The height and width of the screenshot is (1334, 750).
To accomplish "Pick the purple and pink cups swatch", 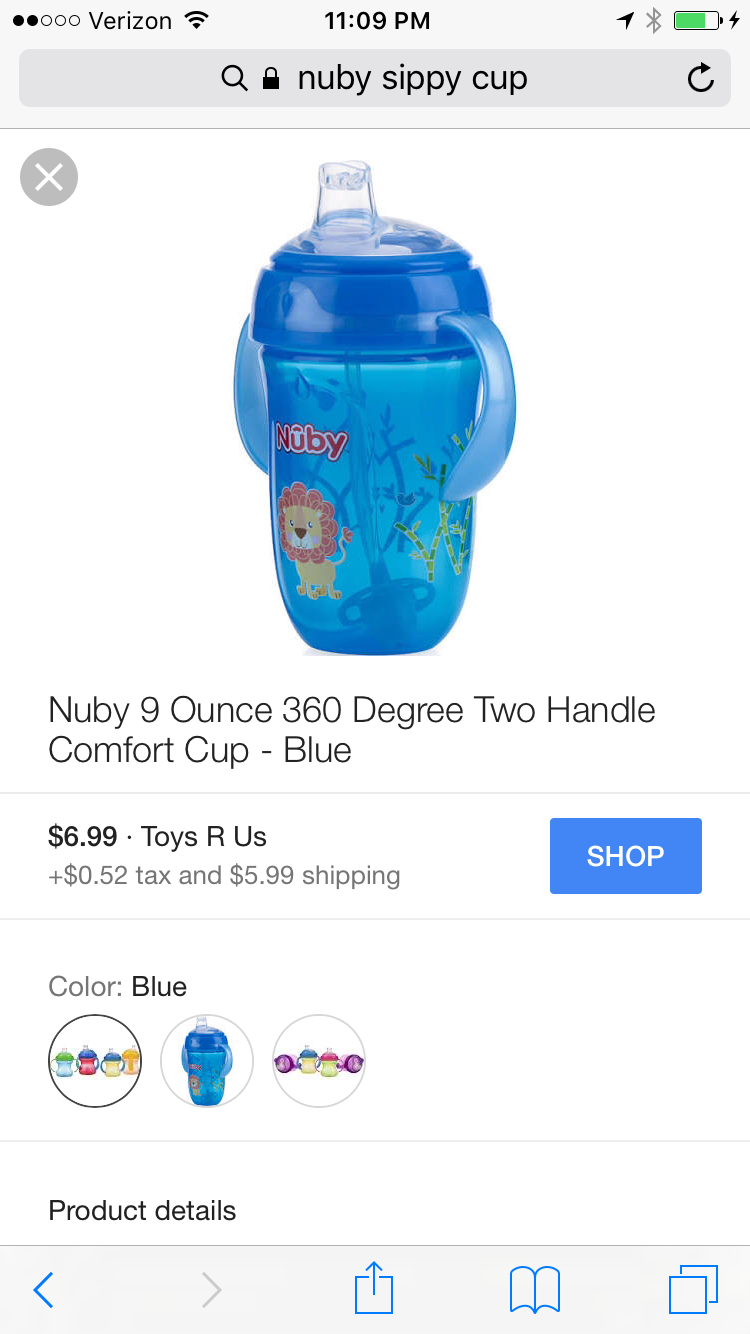I will (319, 1061).
